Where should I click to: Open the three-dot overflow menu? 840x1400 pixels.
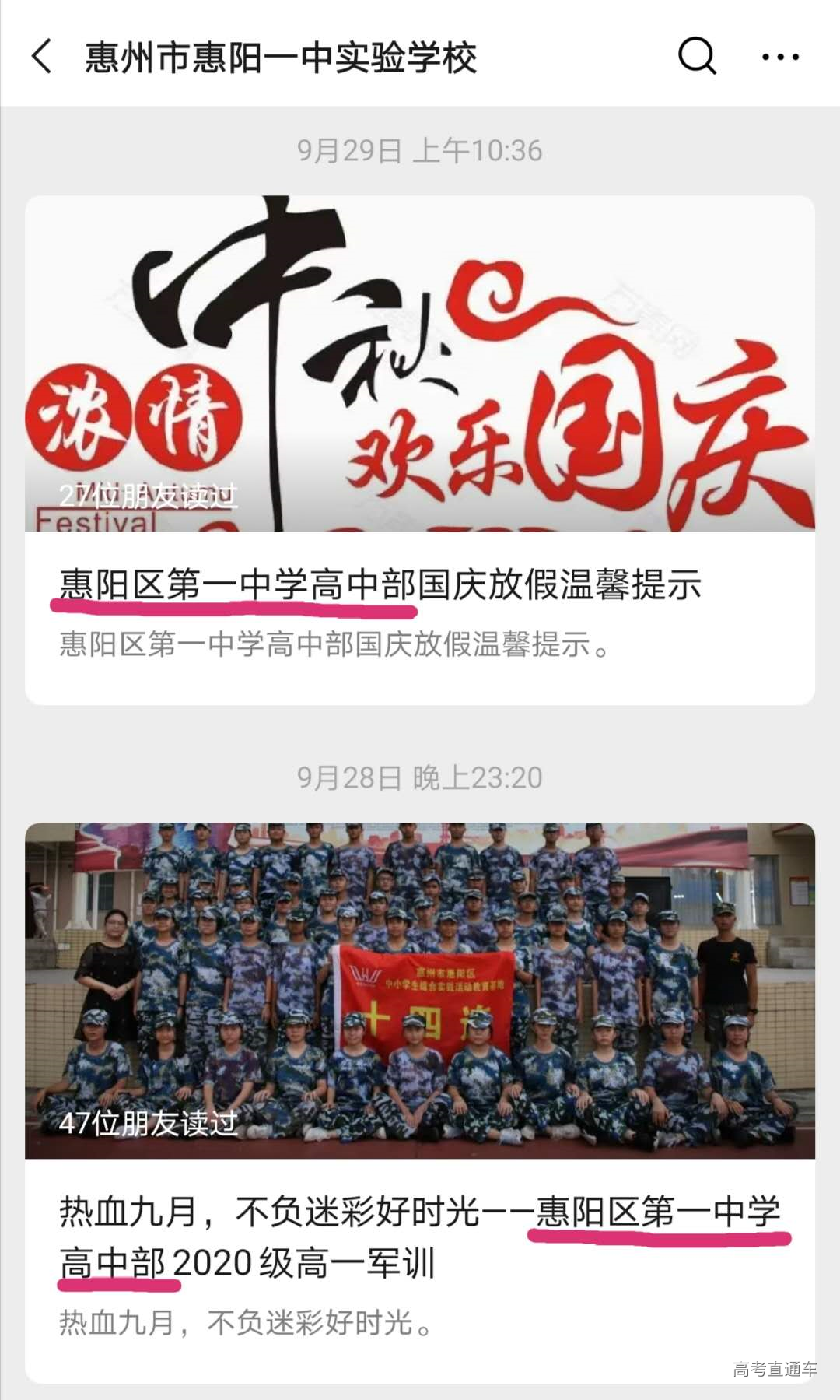coord(779,57)
